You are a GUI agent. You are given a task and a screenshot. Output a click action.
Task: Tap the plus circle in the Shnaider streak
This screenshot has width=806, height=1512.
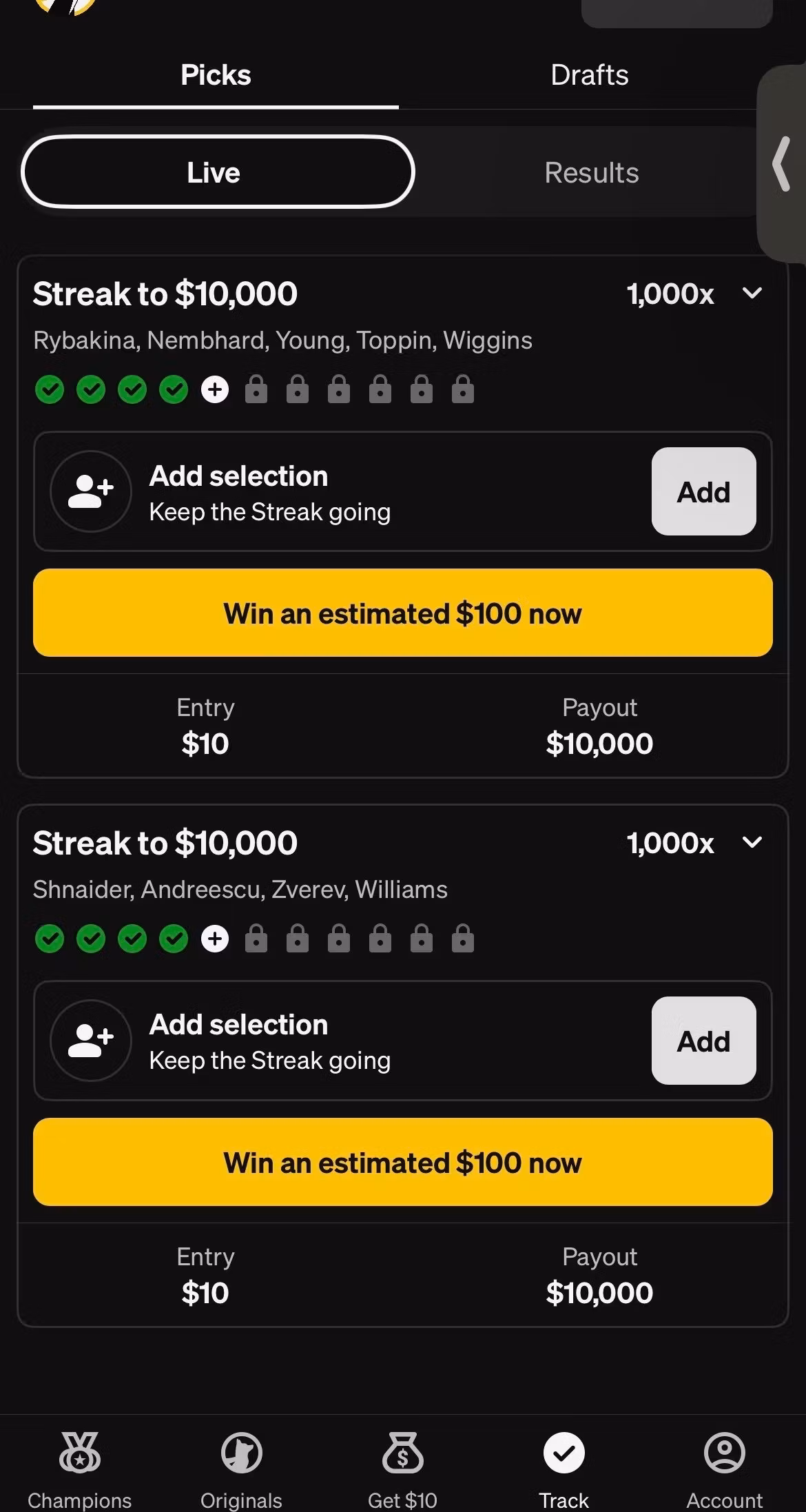(215, 939)
